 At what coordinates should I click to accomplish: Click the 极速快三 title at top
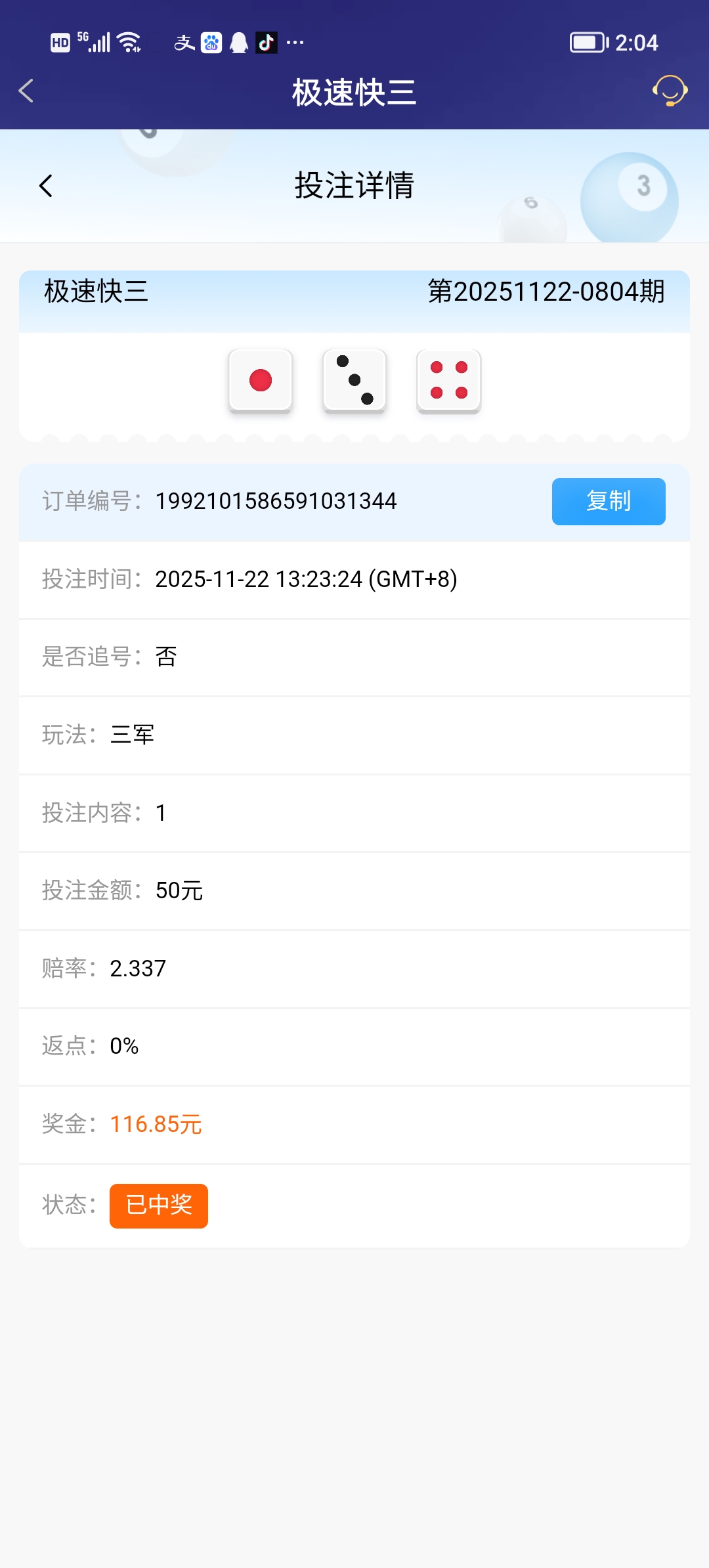pyautogui.click(x=354, y=93)
